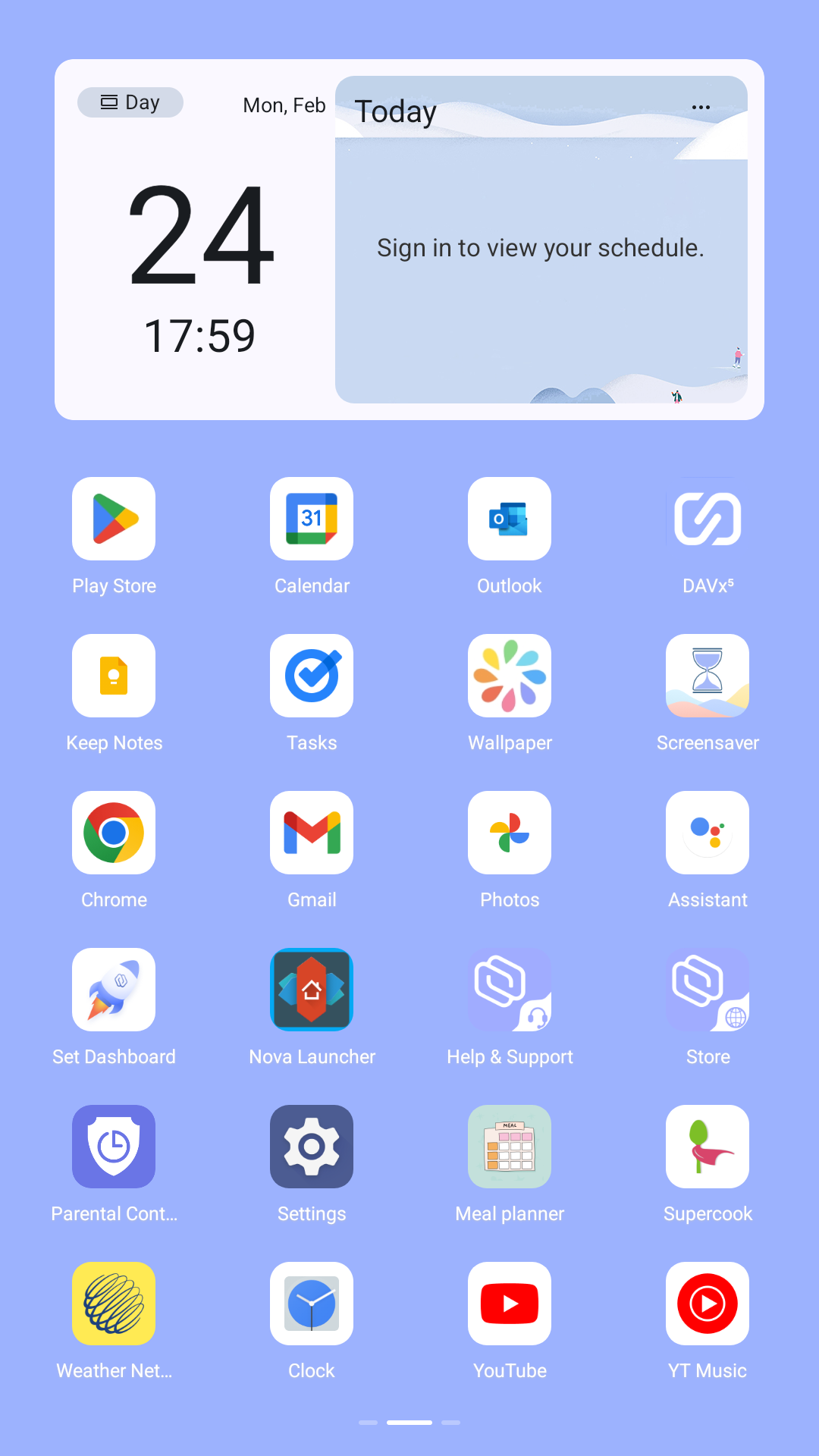This screenshot has width=819, height=1456.
Task: Open Chrome browser
Action: pyautogui.click(x=114, y=833)
